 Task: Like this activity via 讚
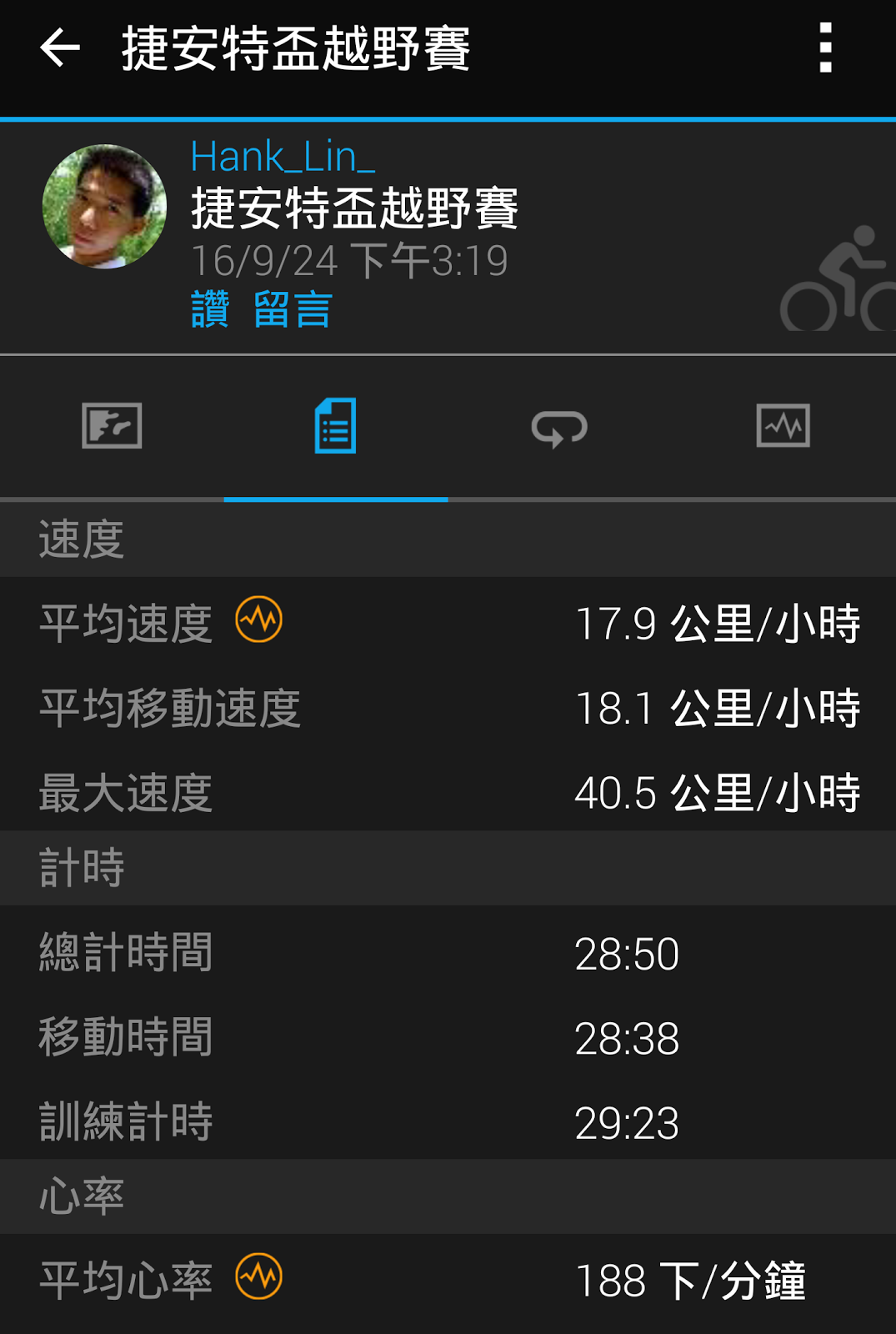coord(210,309)
